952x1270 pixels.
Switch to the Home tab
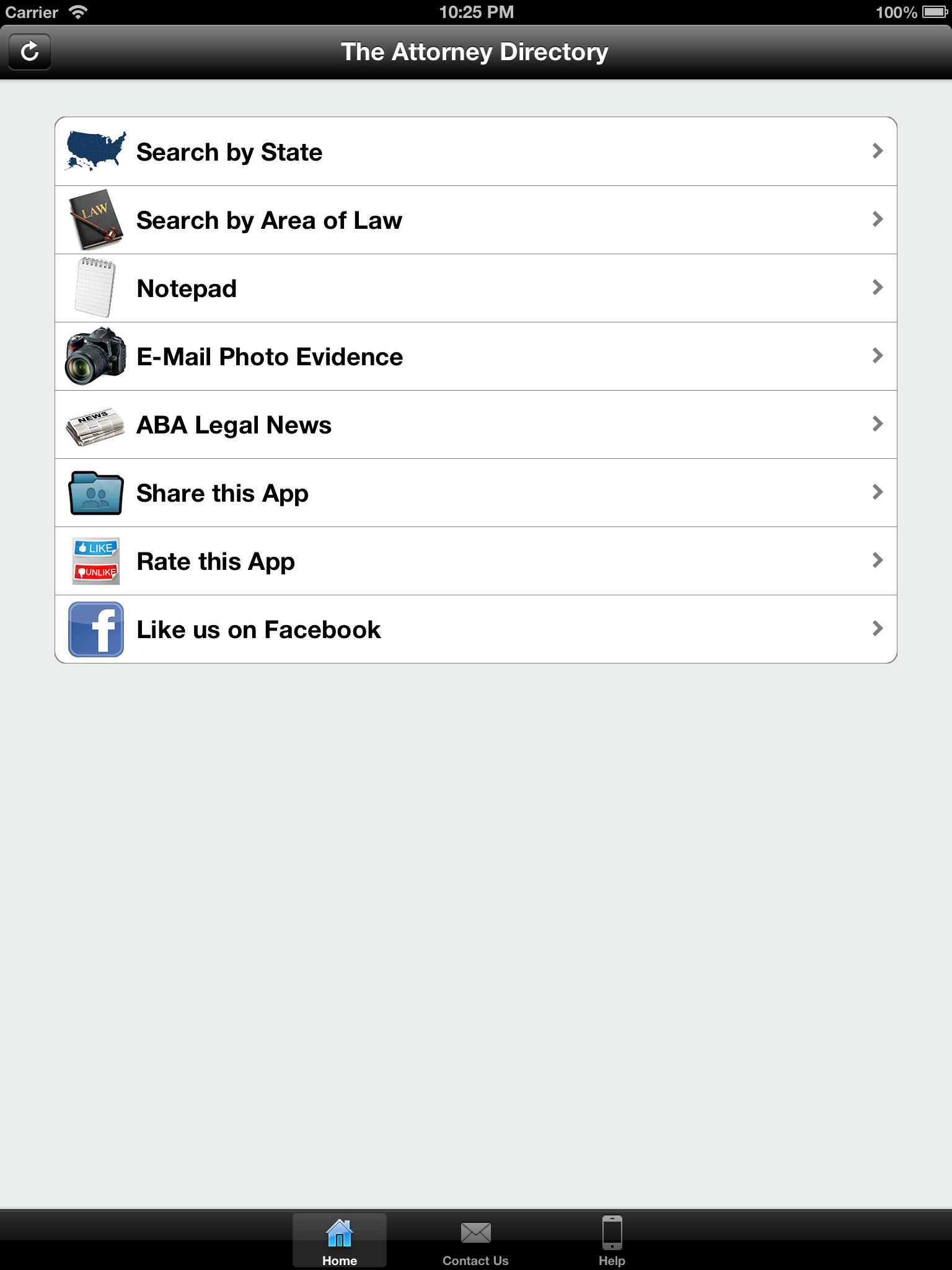[x=340, y=1240]
